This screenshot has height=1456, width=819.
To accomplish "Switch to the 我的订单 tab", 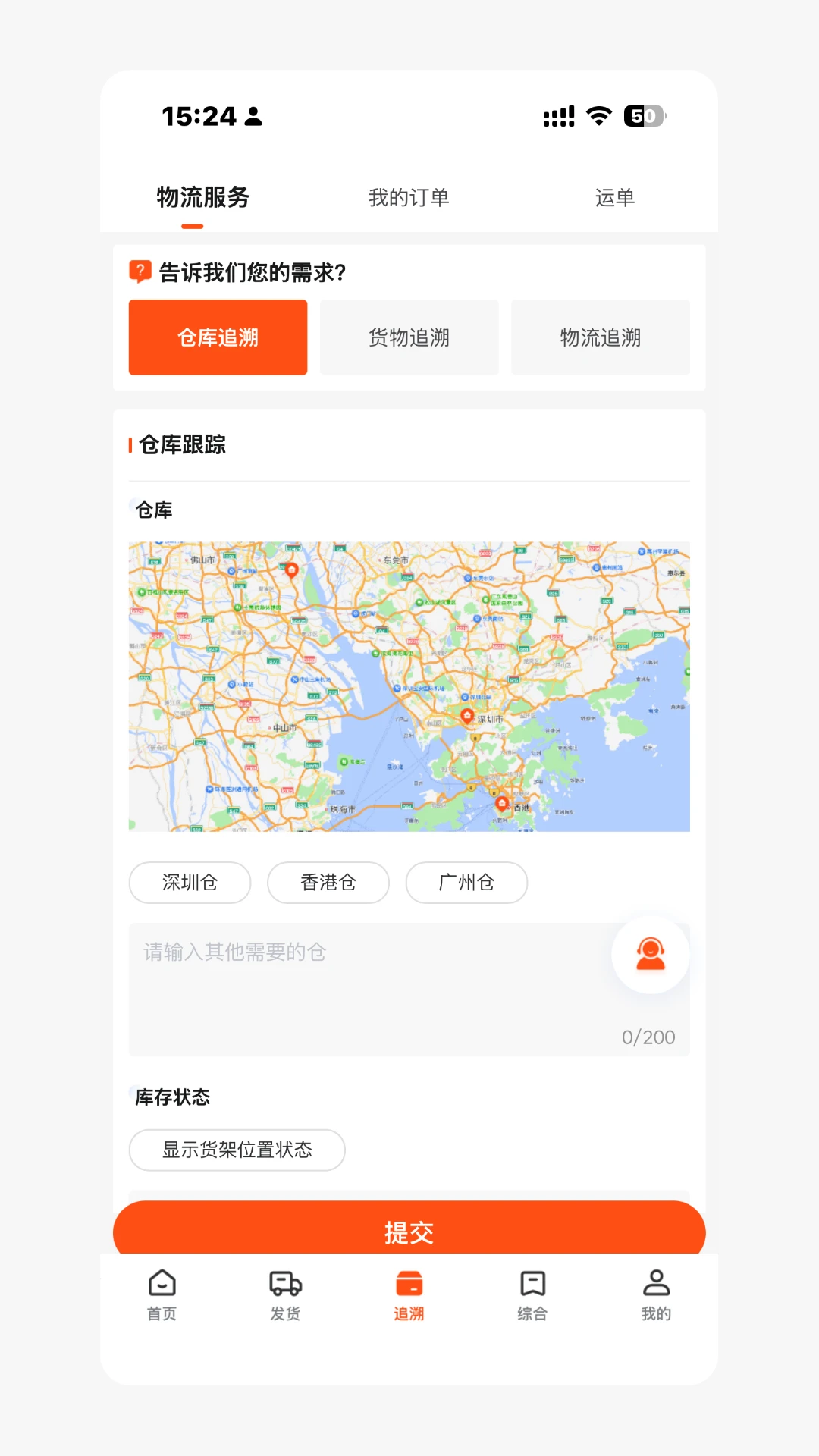I will pos(409,198).
